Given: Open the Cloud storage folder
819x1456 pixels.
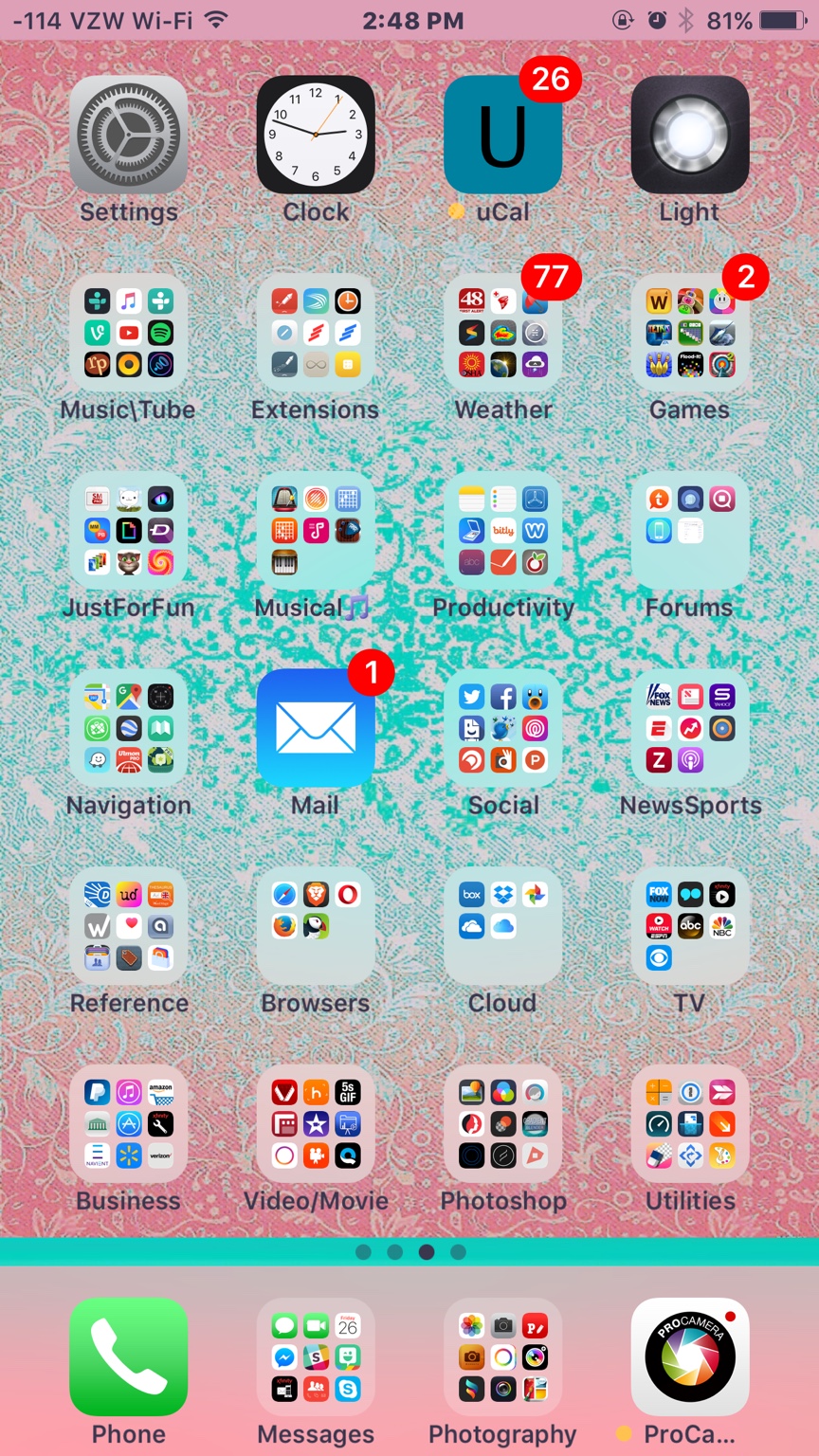Looking at the screenshot, I should (x=502, y=926).
